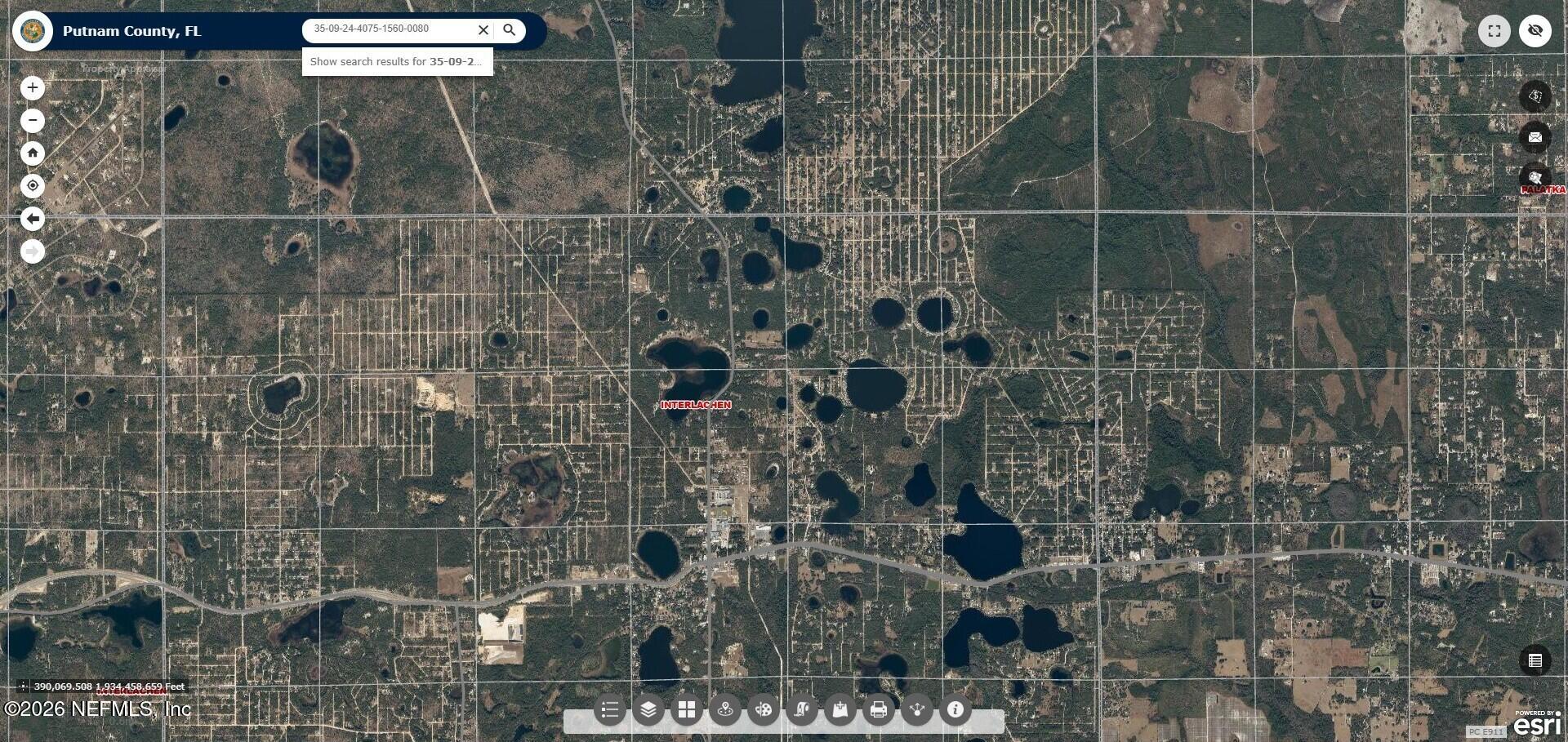Clear the parcel search text

coord(483,30)
